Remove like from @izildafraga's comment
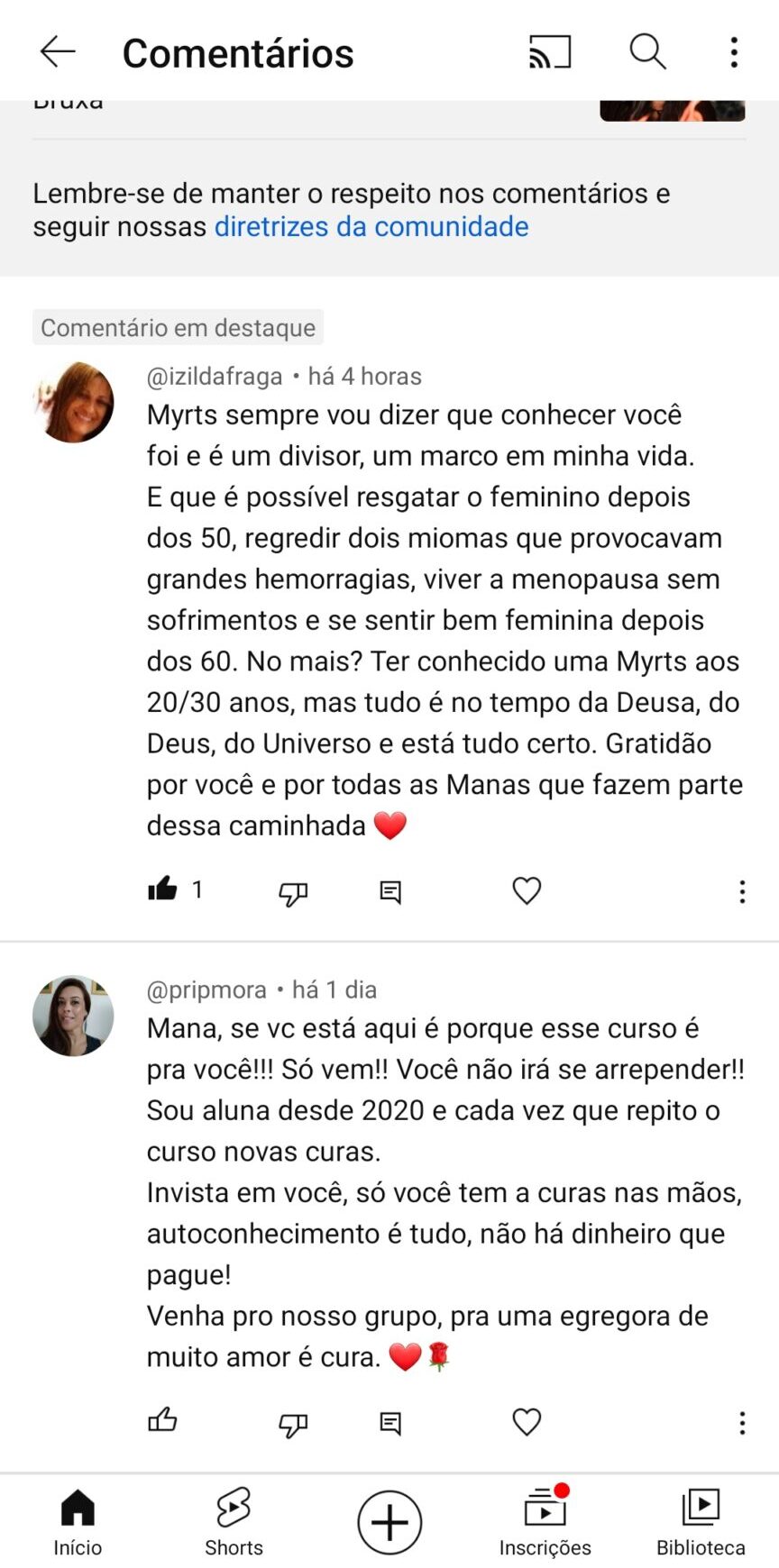 (163, 890)
